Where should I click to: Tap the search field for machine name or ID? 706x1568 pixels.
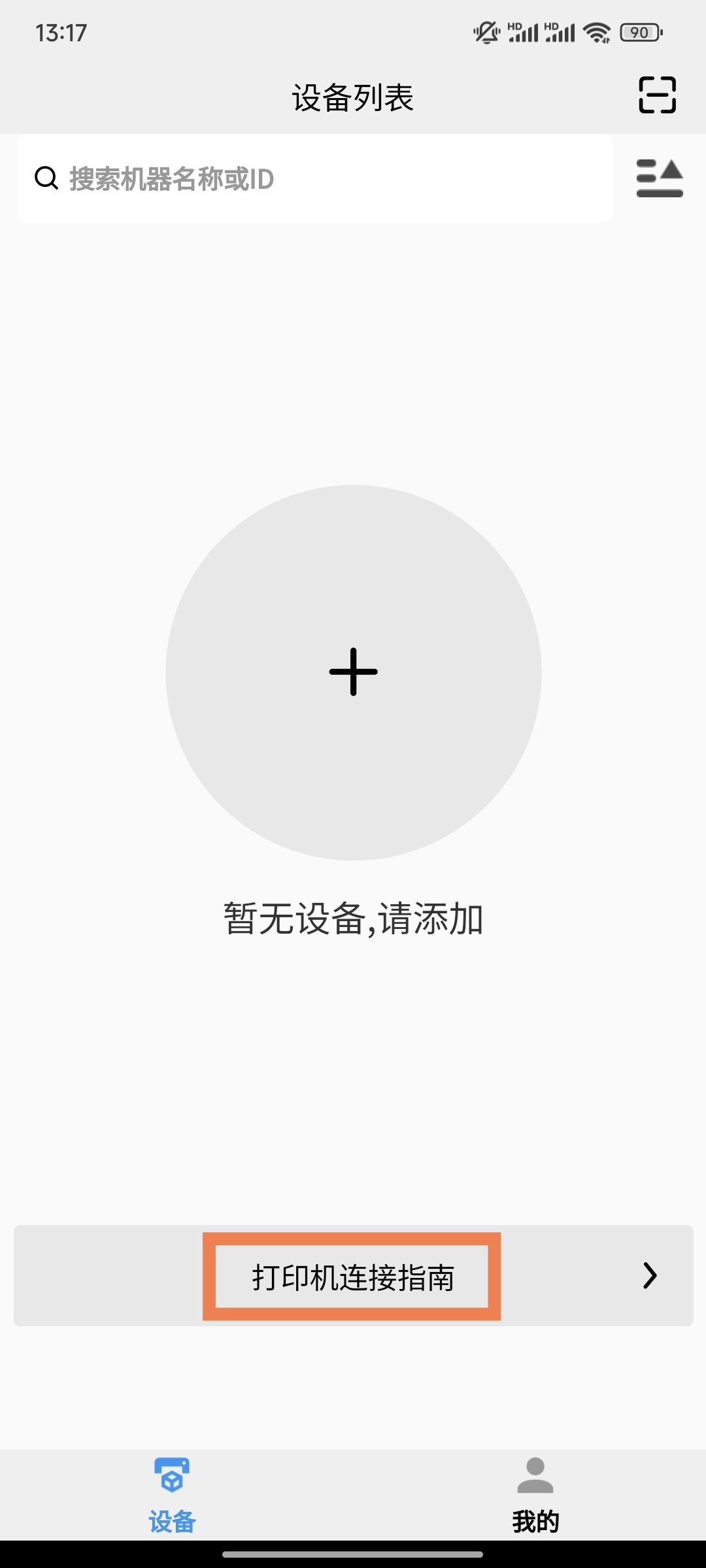tap(314, 179)
